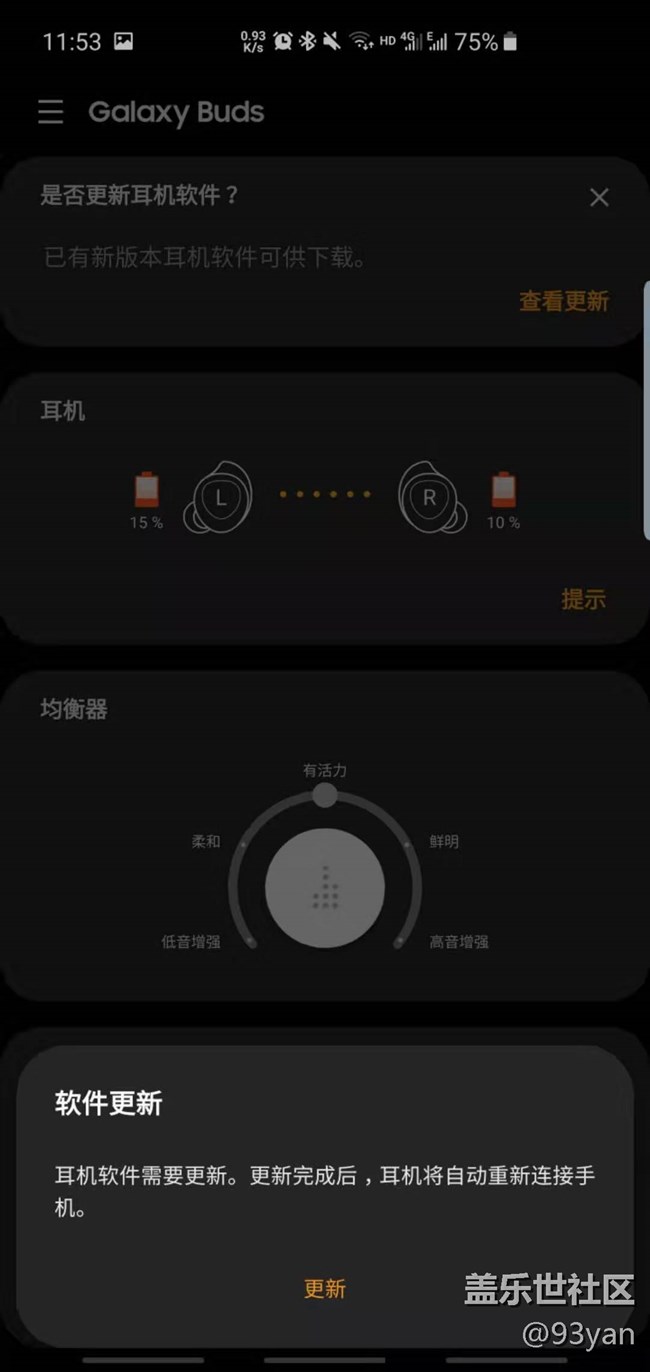Open the hamburger navigation menu
650x1372 pixels.
50,112
